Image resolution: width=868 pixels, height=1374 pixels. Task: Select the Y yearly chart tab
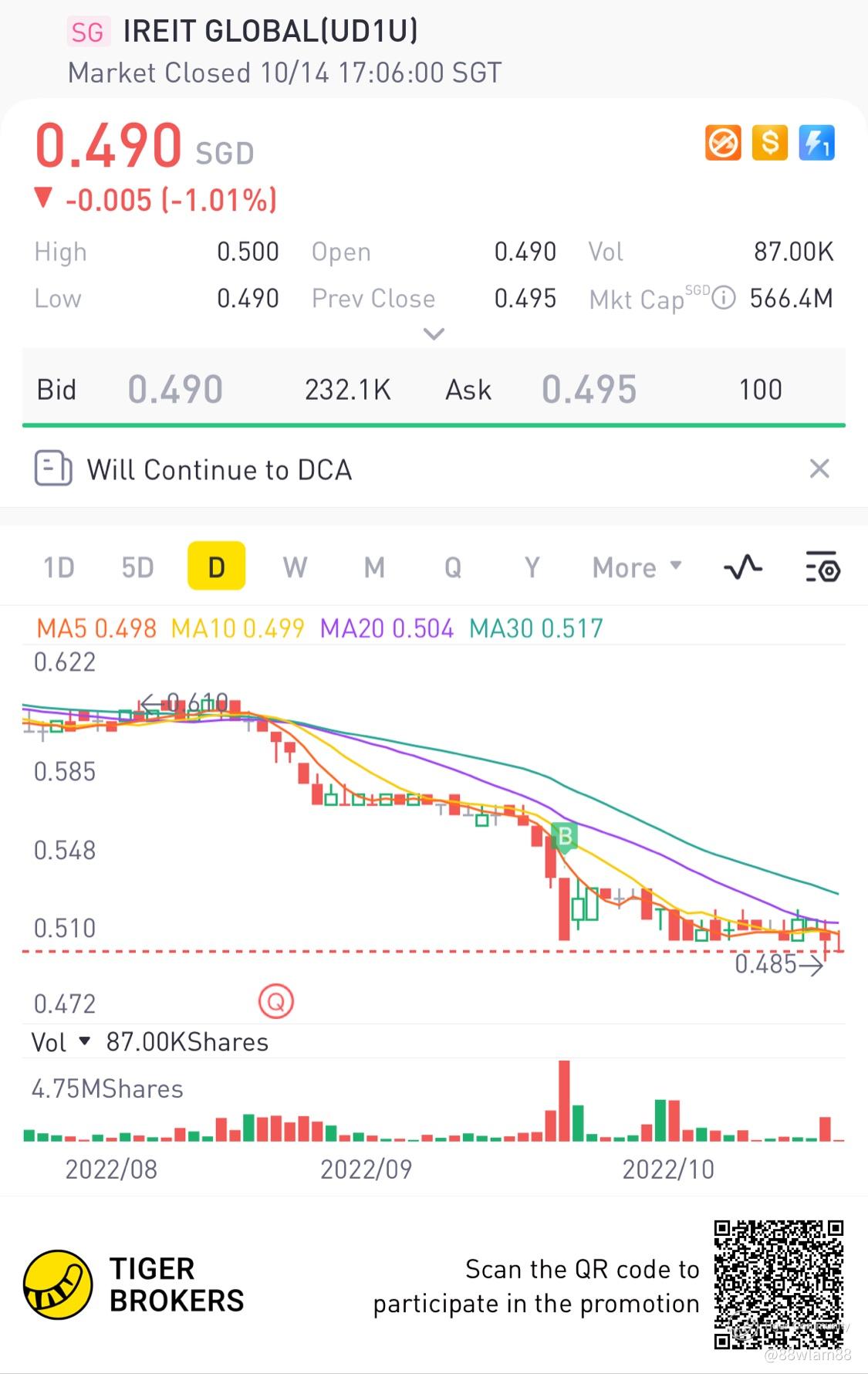click(x=532, y=567)
